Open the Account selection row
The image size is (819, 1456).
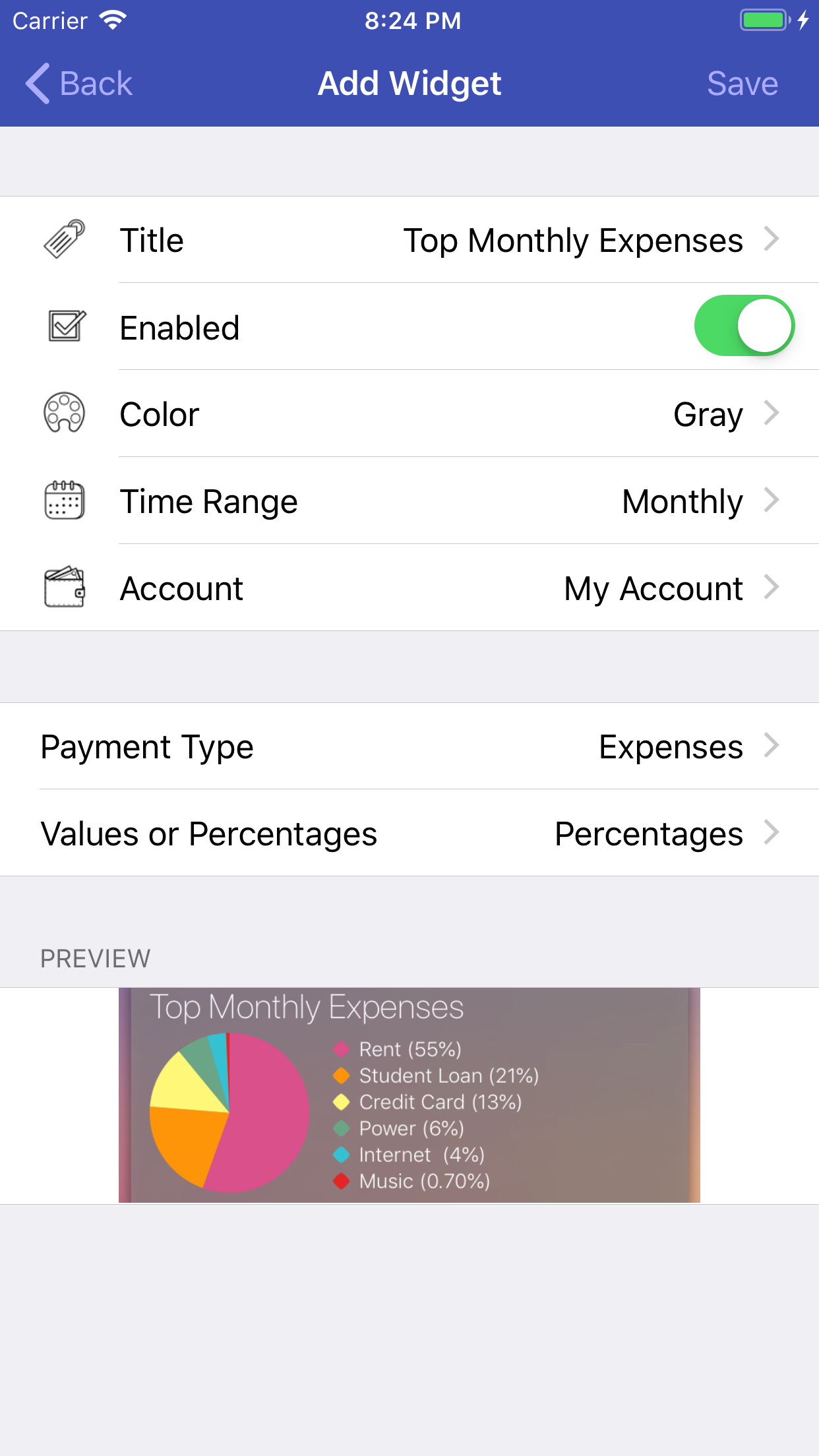pos(409,588)
